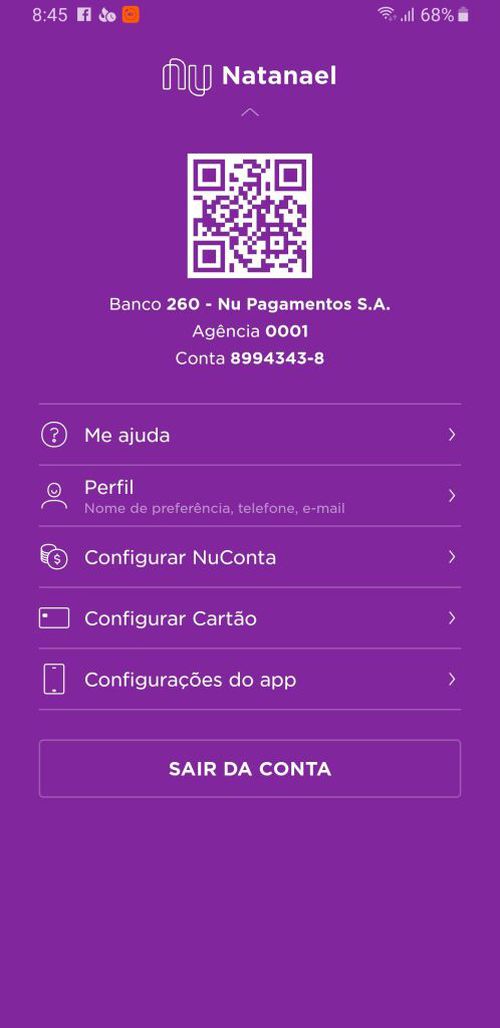Collapse the profile panel with the up chevron
This screenshot has width=500, height=1028.
(x=250, y=113)
